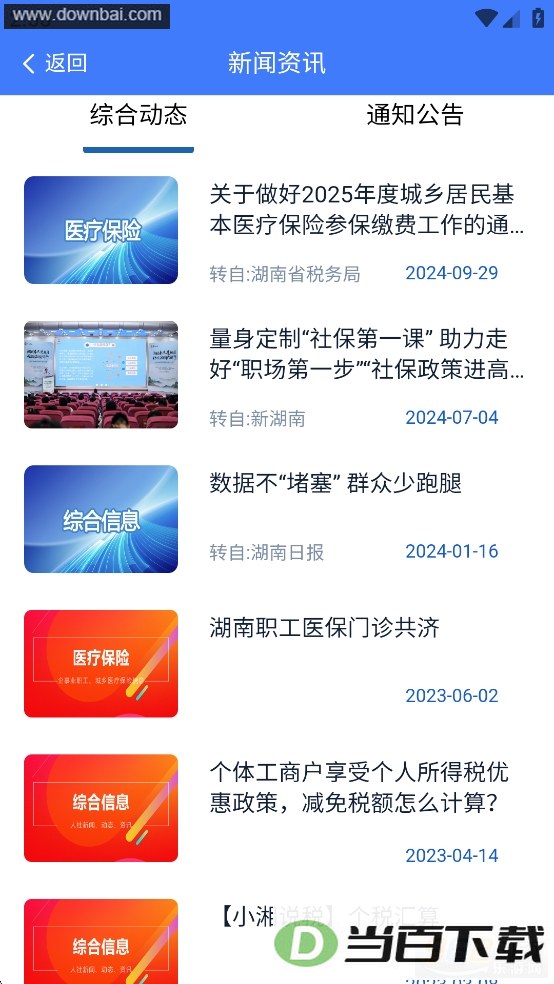Image resolution: width=554 pixels, height=984 pixels.
Task: Switch to the 通知公告 tab
Action: (415, 115)
